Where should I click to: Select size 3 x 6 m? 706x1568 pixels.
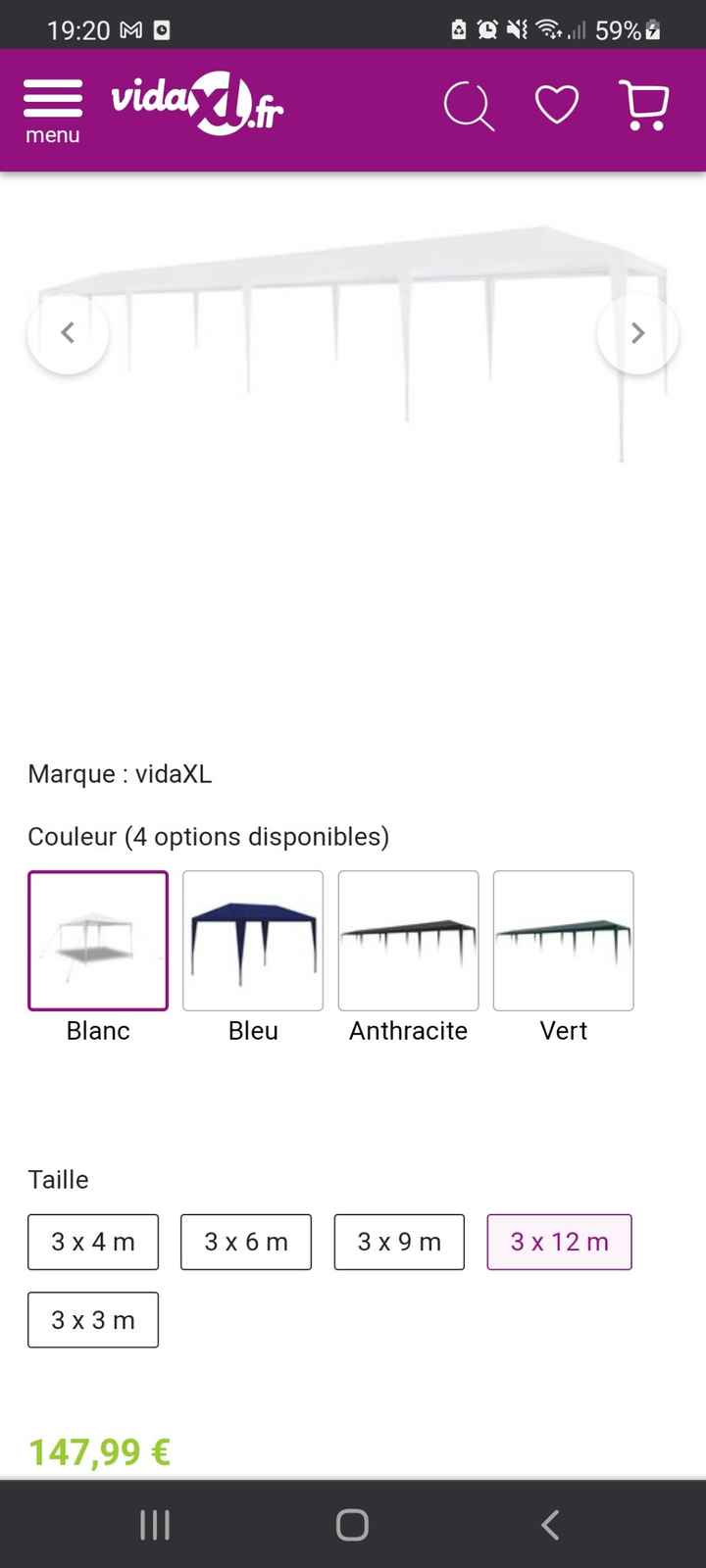pyautogui.click(x=246, y=1242)
